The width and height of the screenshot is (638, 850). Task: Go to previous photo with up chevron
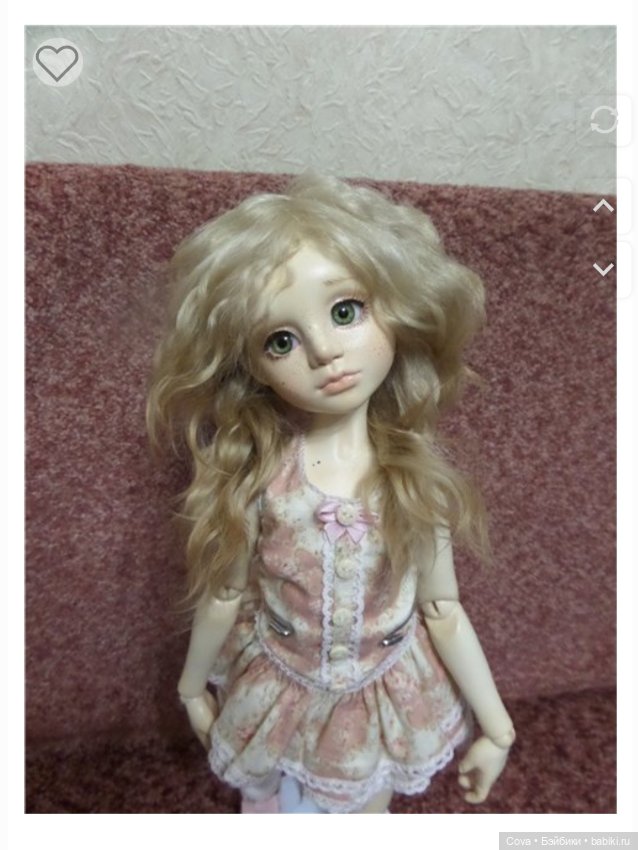coord(604,206)
